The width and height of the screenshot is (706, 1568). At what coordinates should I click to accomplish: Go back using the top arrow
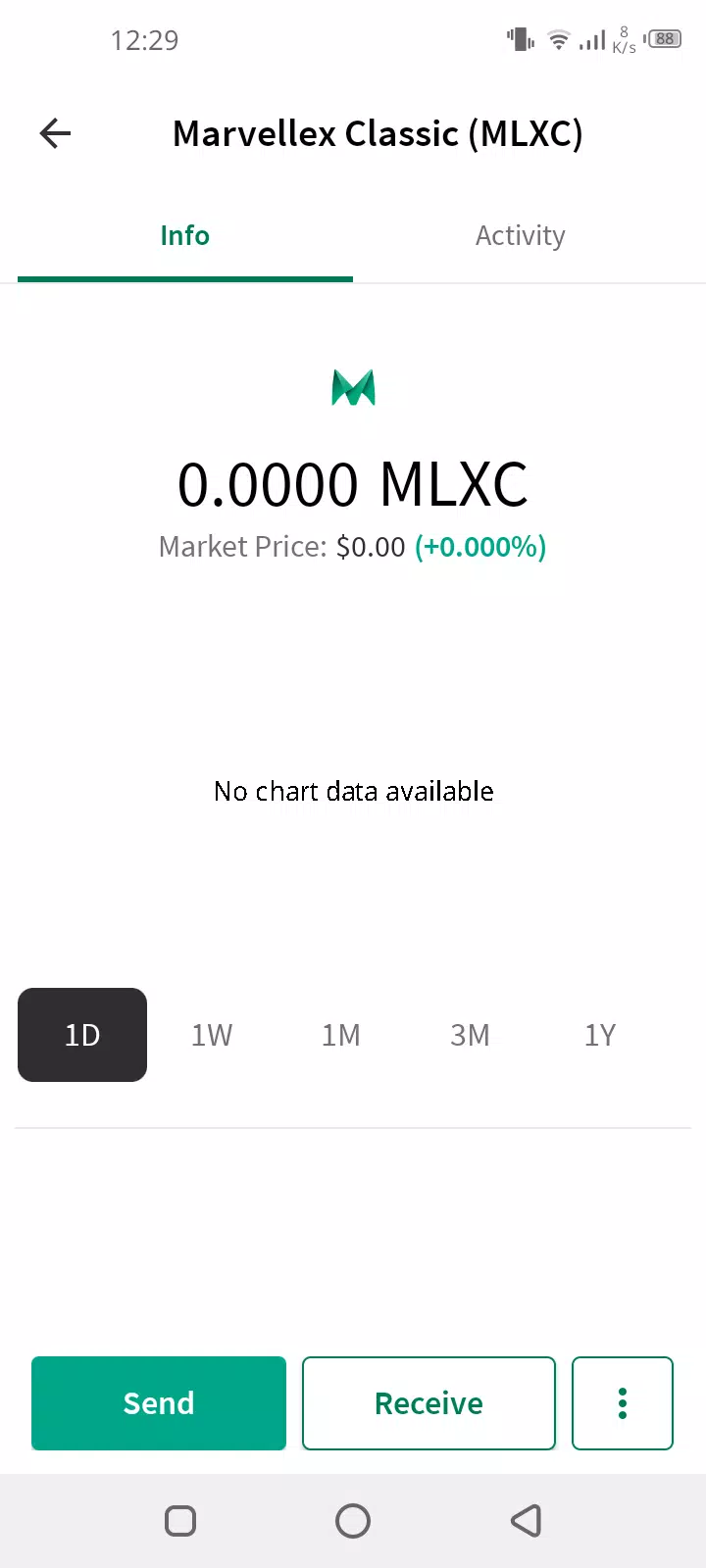(55, 133)
